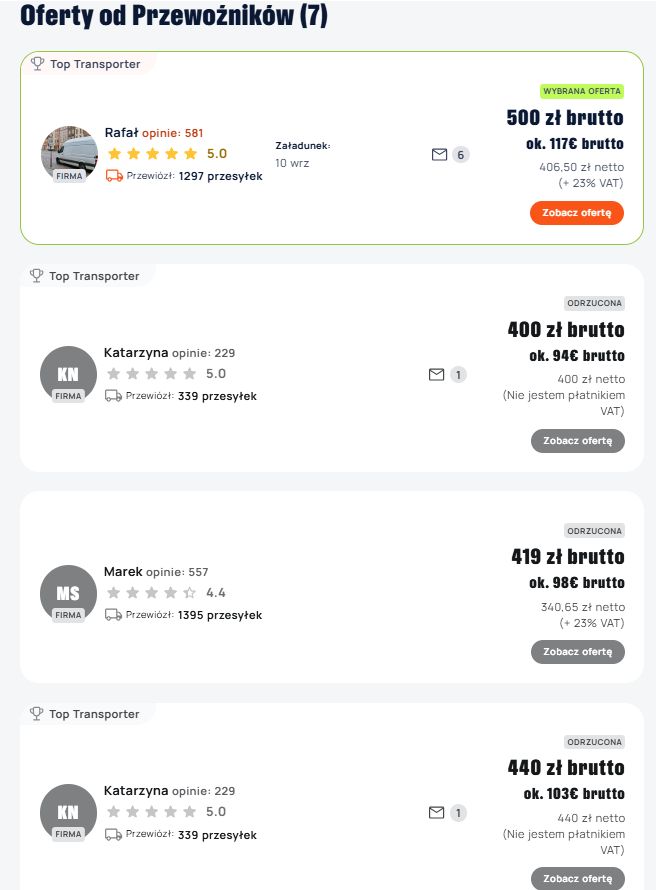Open Rafał's carrier profile photo
The width and height of the screenshot is (656, 890).
(69, 152)
